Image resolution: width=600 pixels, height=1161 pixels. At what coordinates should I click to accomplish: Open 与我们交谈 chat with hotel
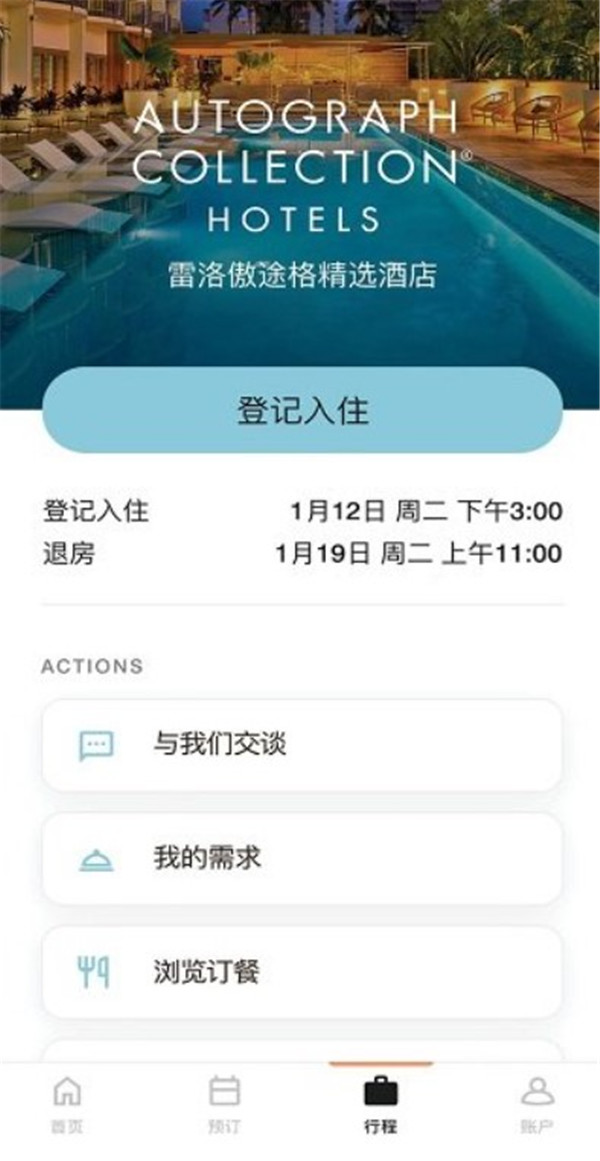click(302, 745)
